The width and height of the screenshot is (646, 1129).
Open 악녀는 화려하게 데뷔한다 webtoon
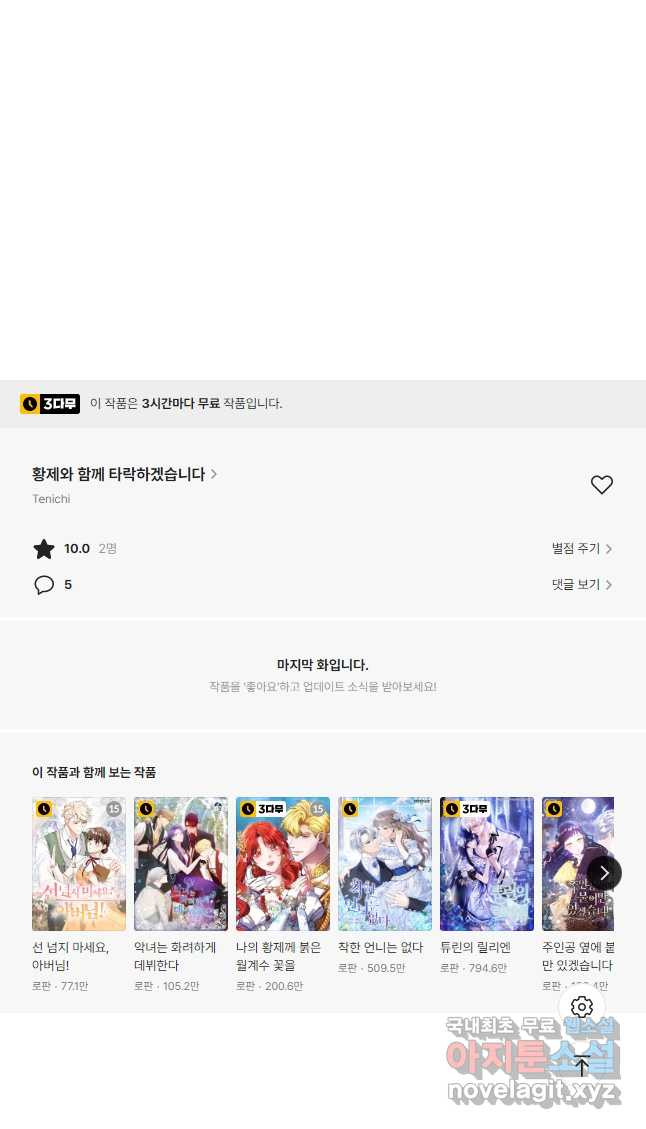click(x=181, y=864)
